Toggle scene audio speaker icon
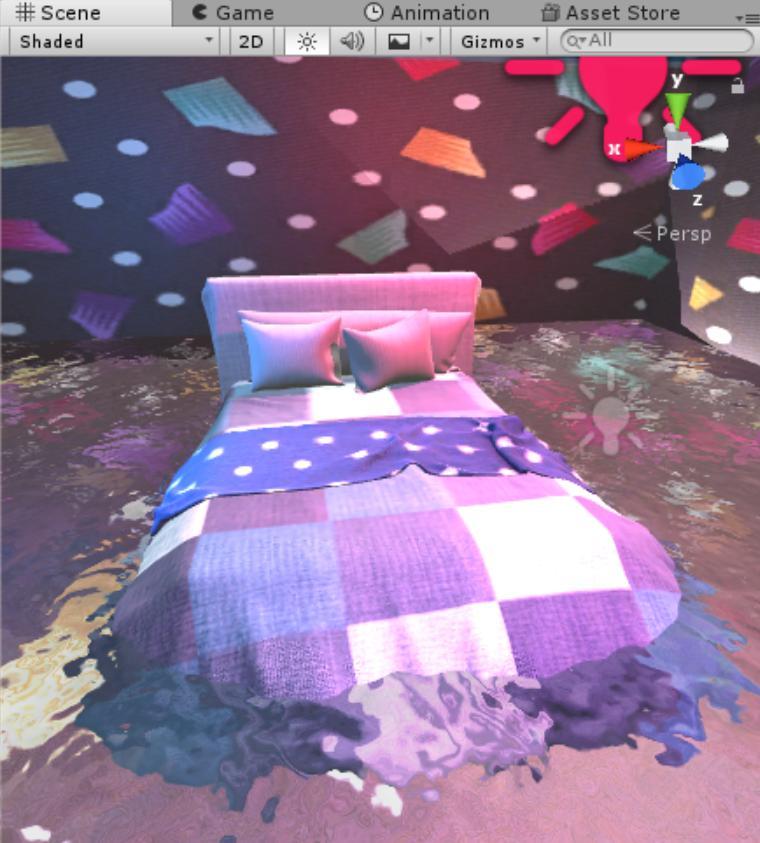The image size is (760, 843). point(352,41)
